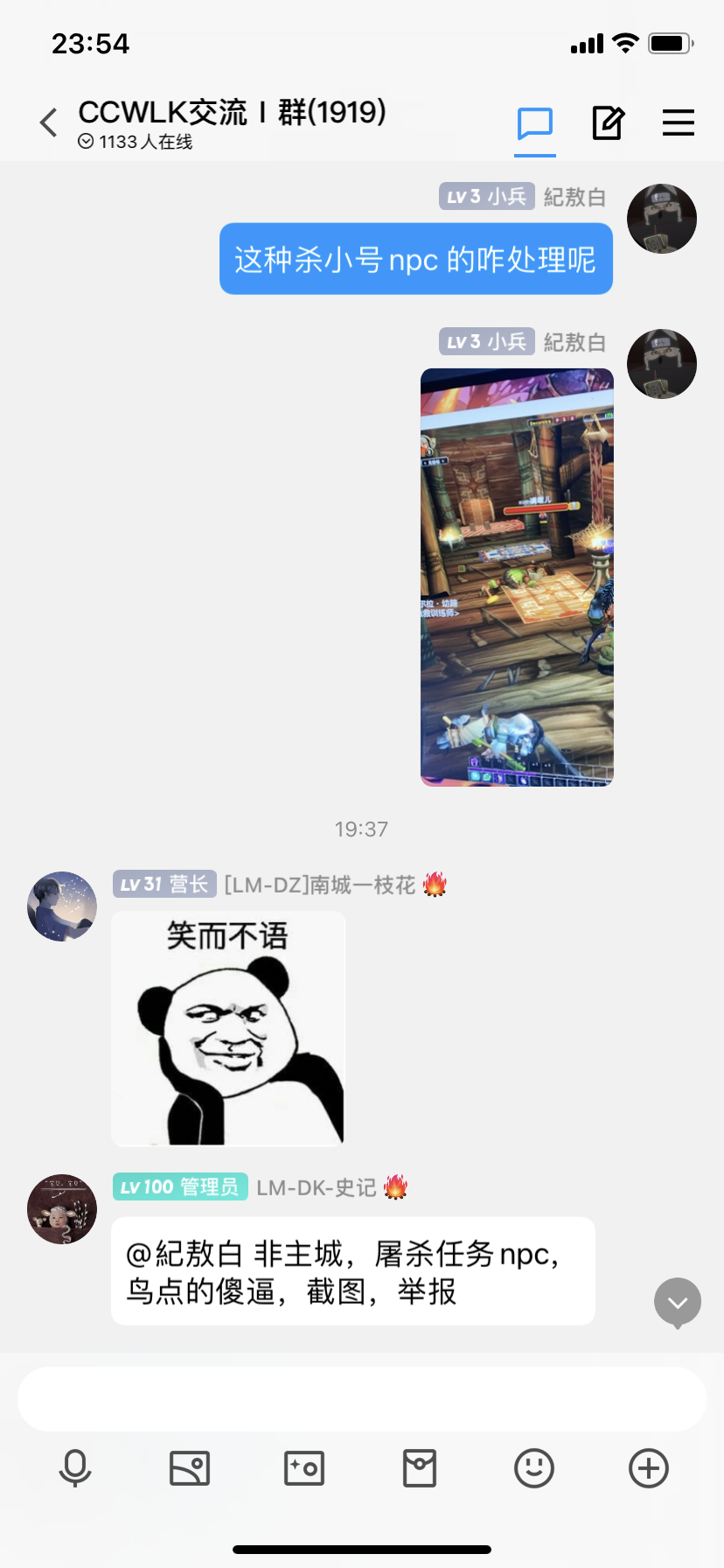Screen dimensions: 724x1568
Task: Open the compose message icon
Action: pos(608,123)
